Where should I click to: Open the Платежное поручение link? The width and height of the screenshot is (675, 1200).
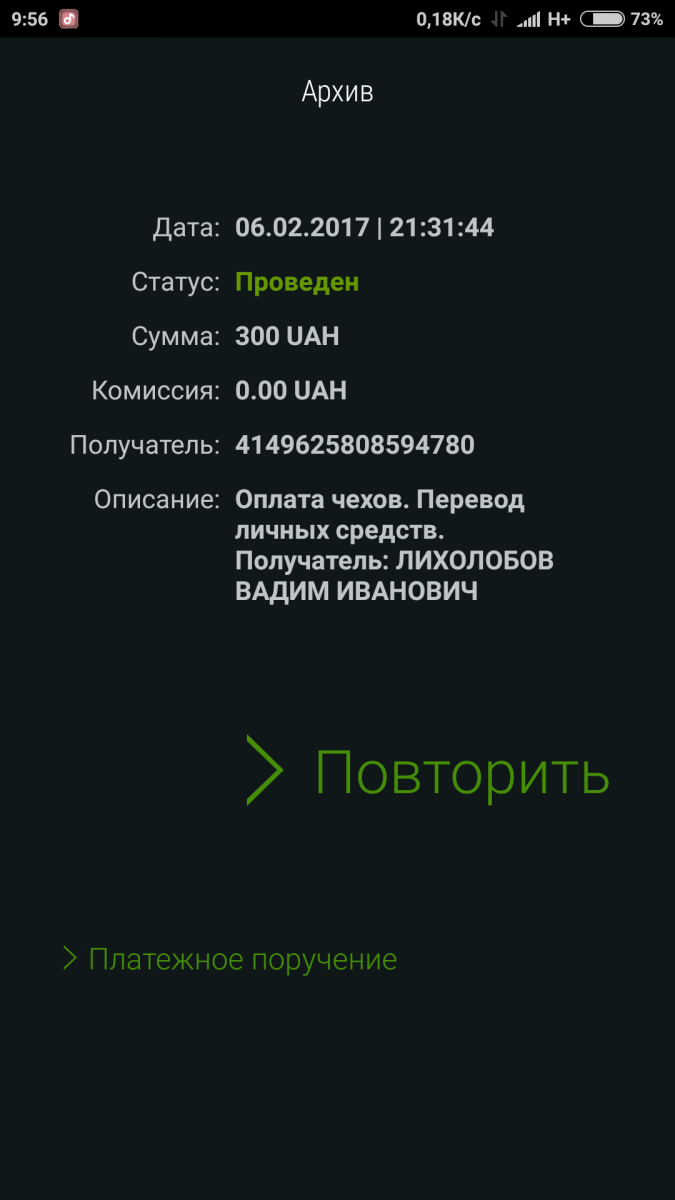[x=230, y=959]
